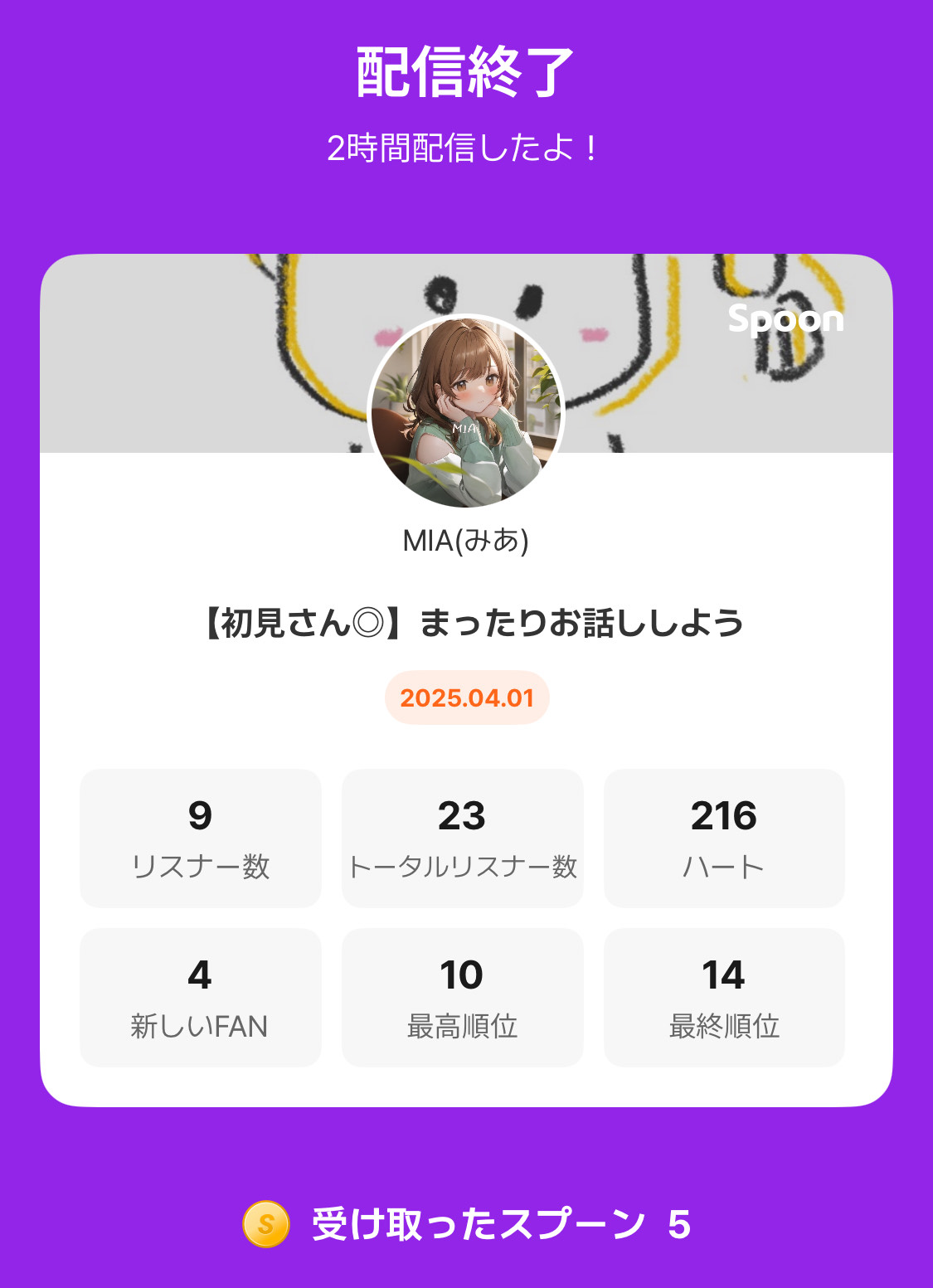Select the リスナー数 stat card
The image size is (933, 1288).
(200, 837)
